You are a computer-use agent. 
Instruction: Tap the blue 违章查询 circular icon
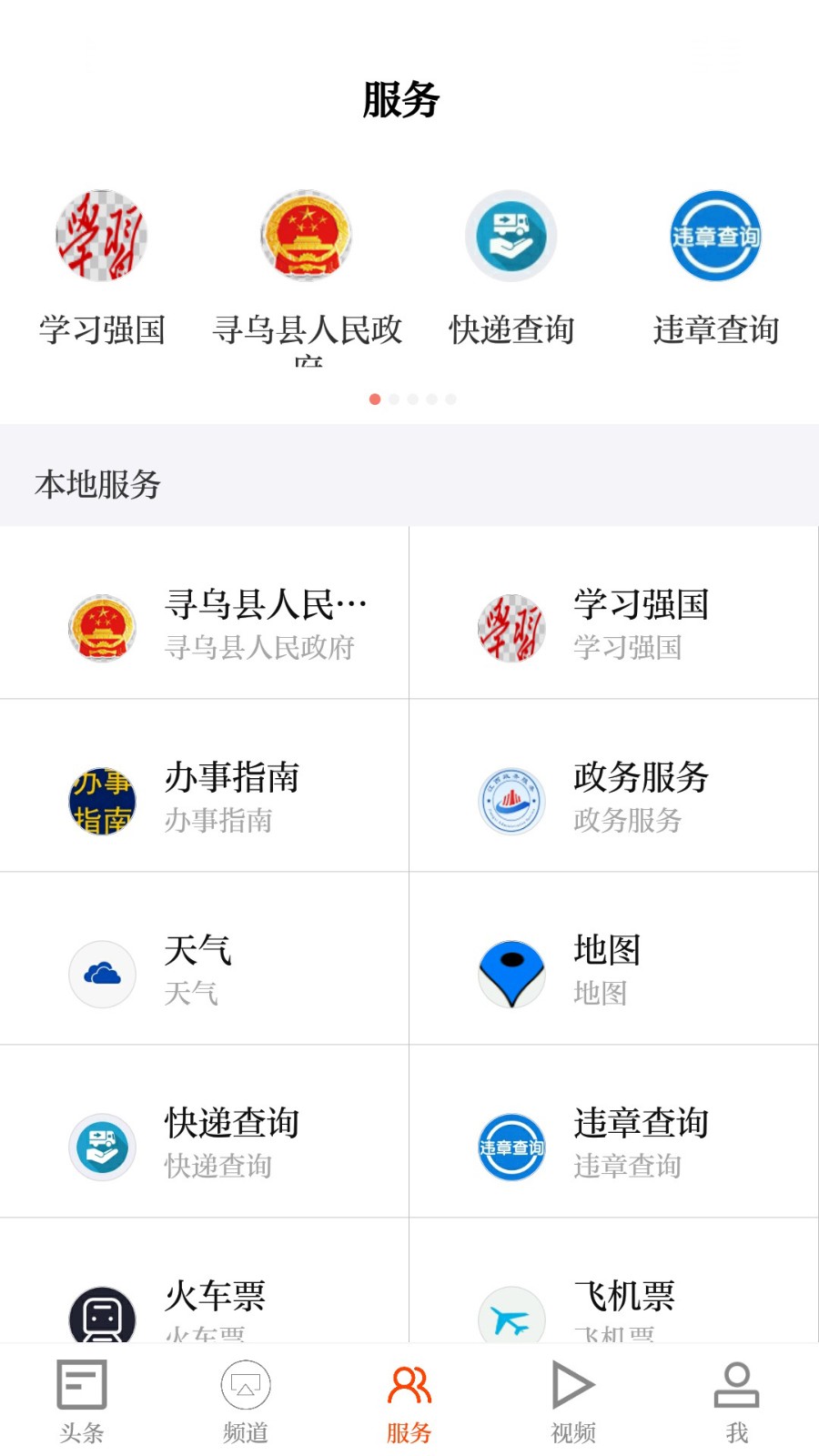[715, 235]
